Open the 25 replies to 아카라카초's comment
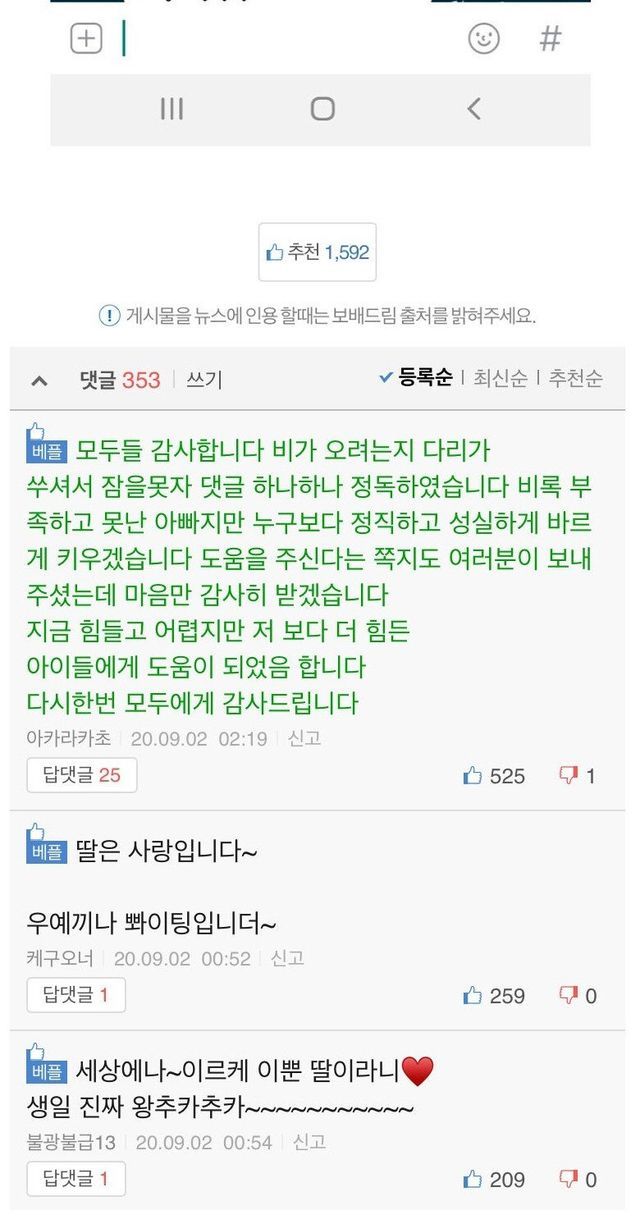 click(x=81, y=775)
